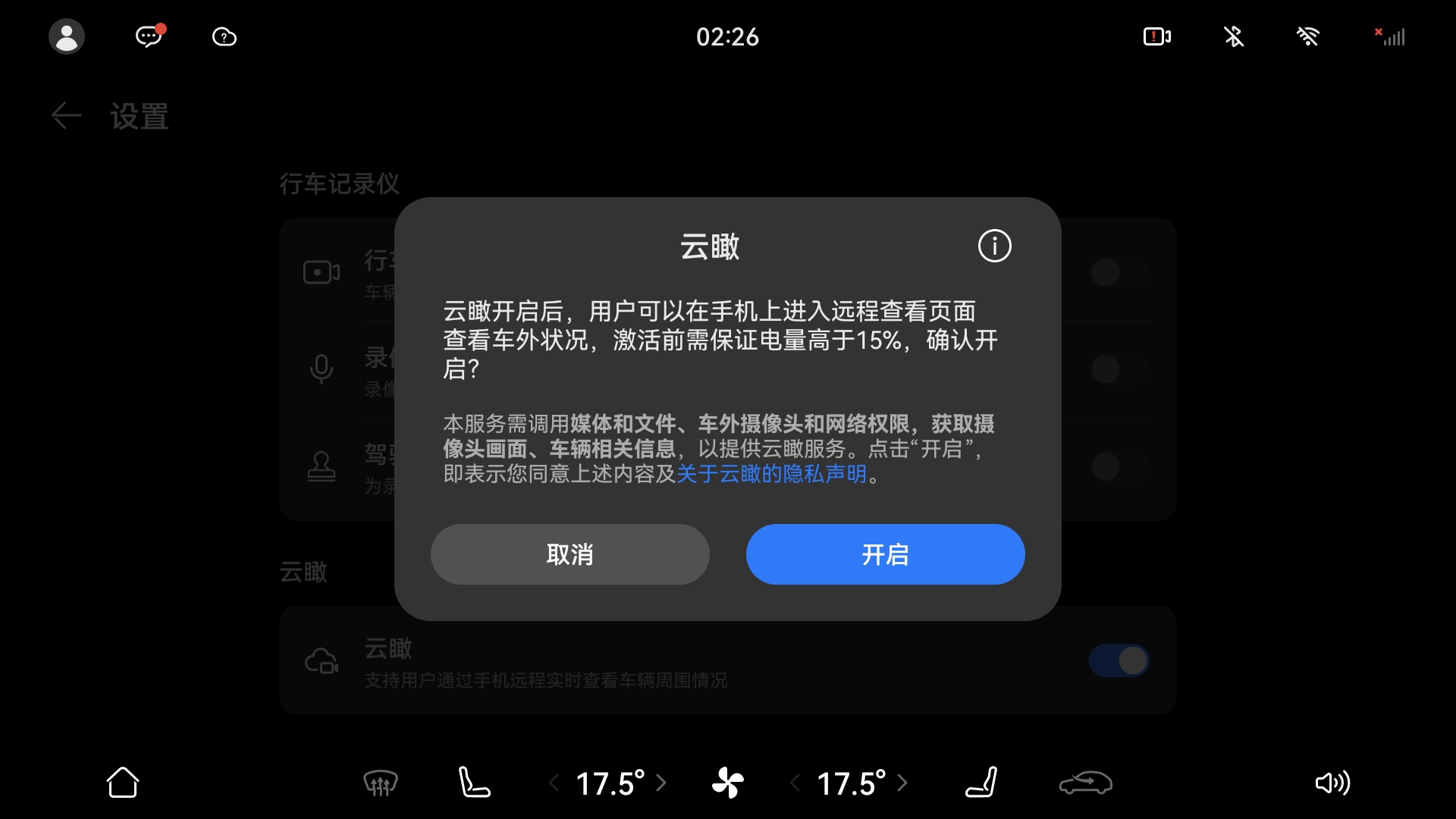Toggle air recirculation car icon
The image size is (1456, 819).
pyautogui.click(x=1085, y=783)
